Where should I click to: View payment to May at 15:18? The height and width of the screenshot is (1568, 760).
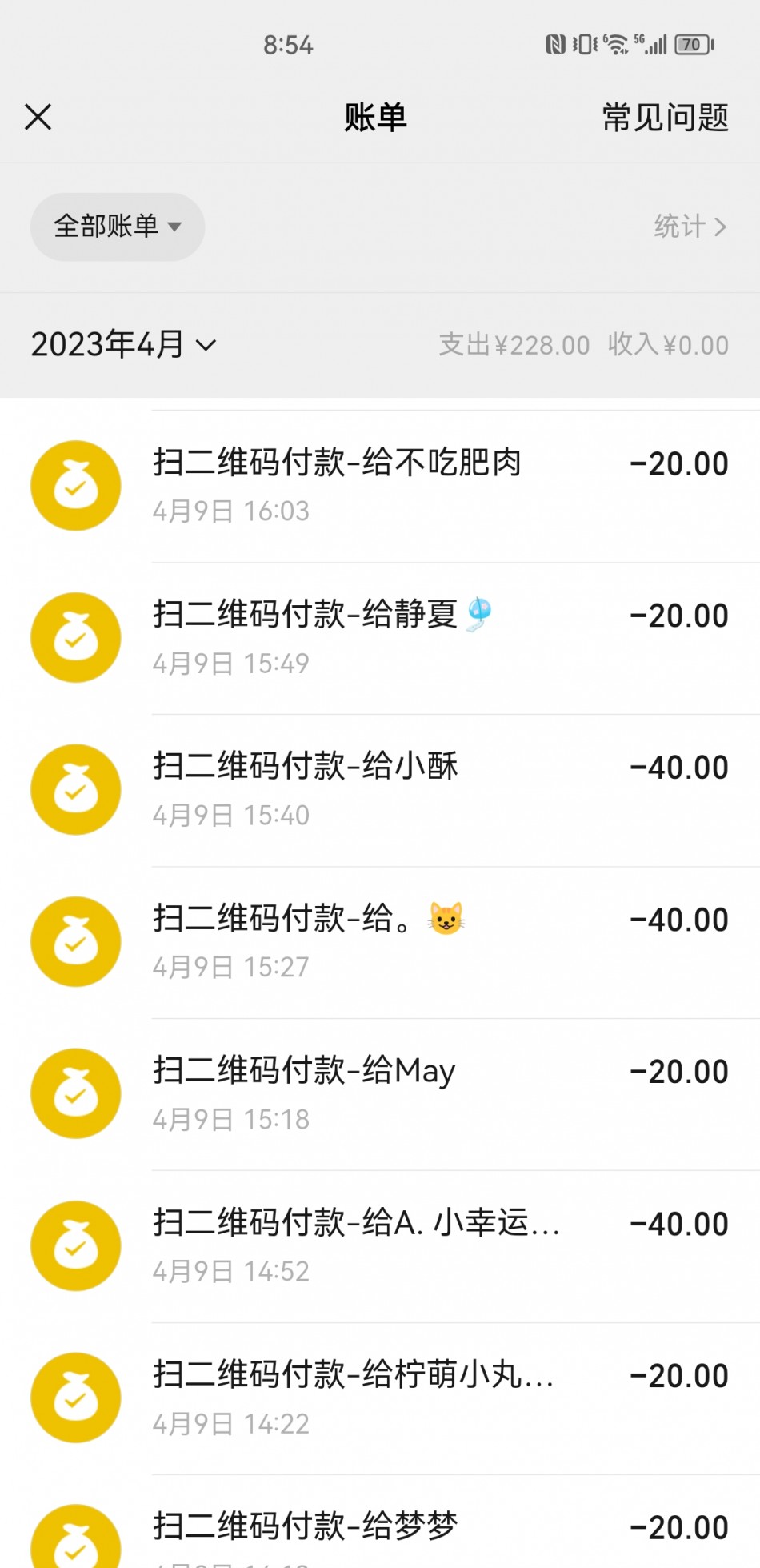point(380,1094)
